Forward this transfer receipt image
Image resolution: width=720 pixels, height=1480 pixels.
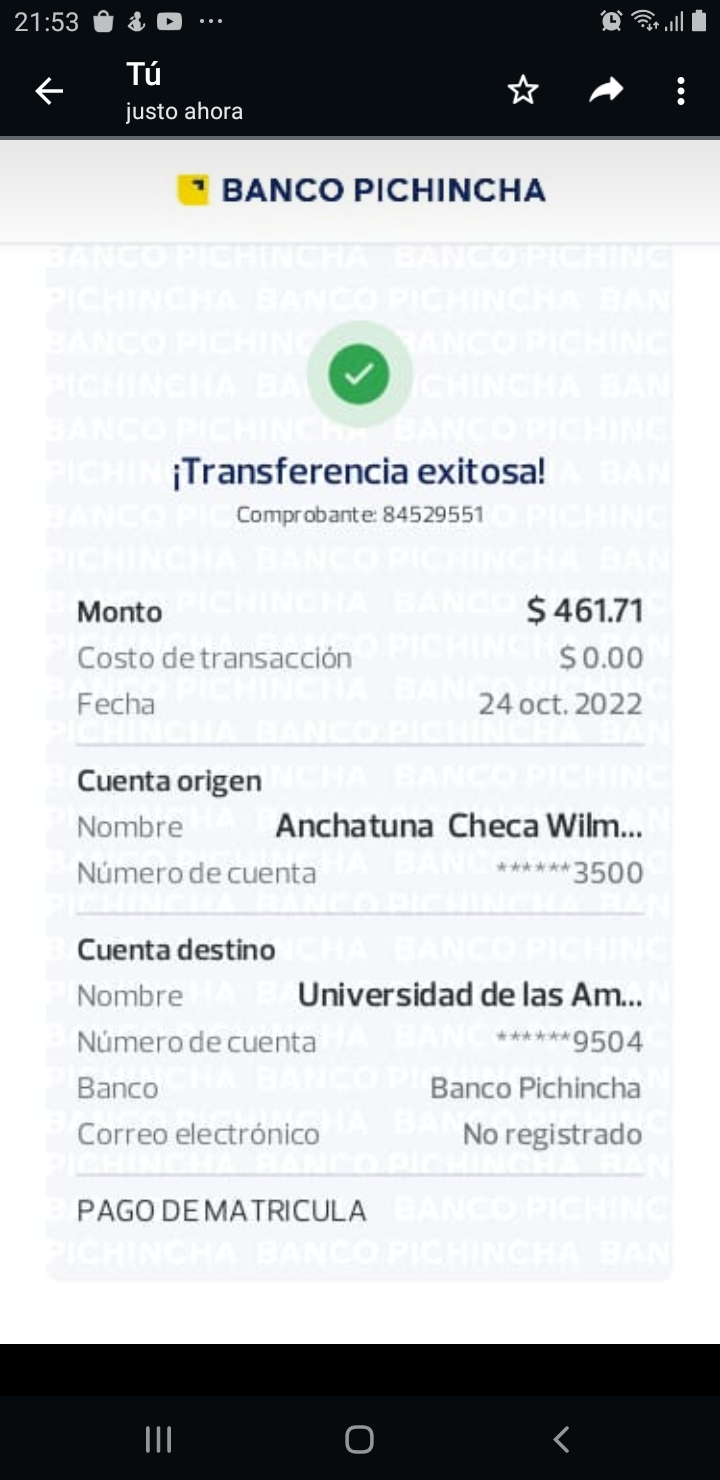pyautogui.click(x=605, y=92)
